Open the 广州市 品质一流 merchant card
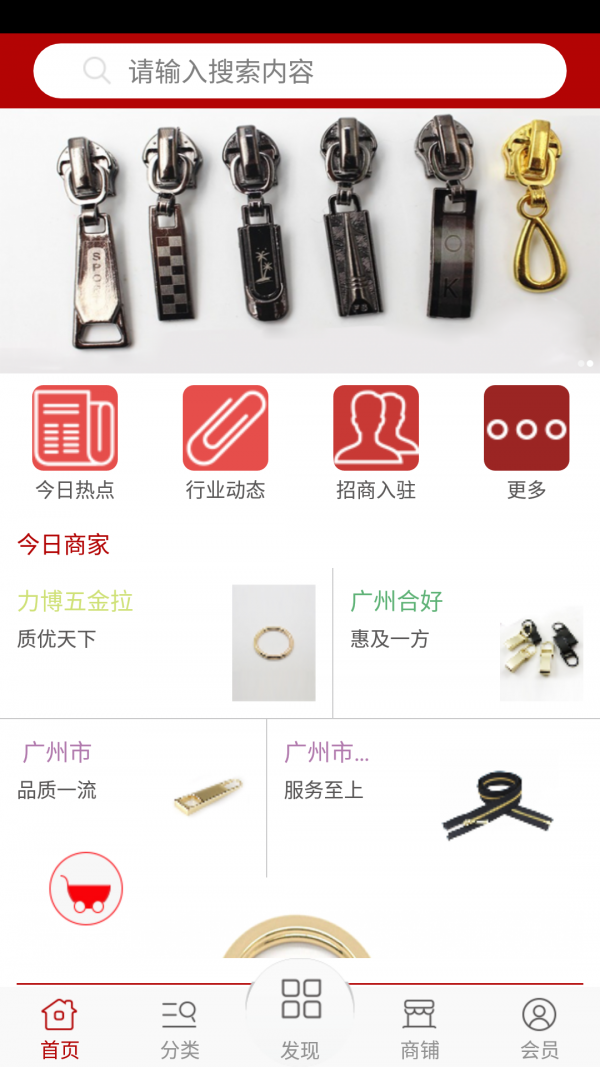This screenshot has height=1067, width=600. pos(133,797)
